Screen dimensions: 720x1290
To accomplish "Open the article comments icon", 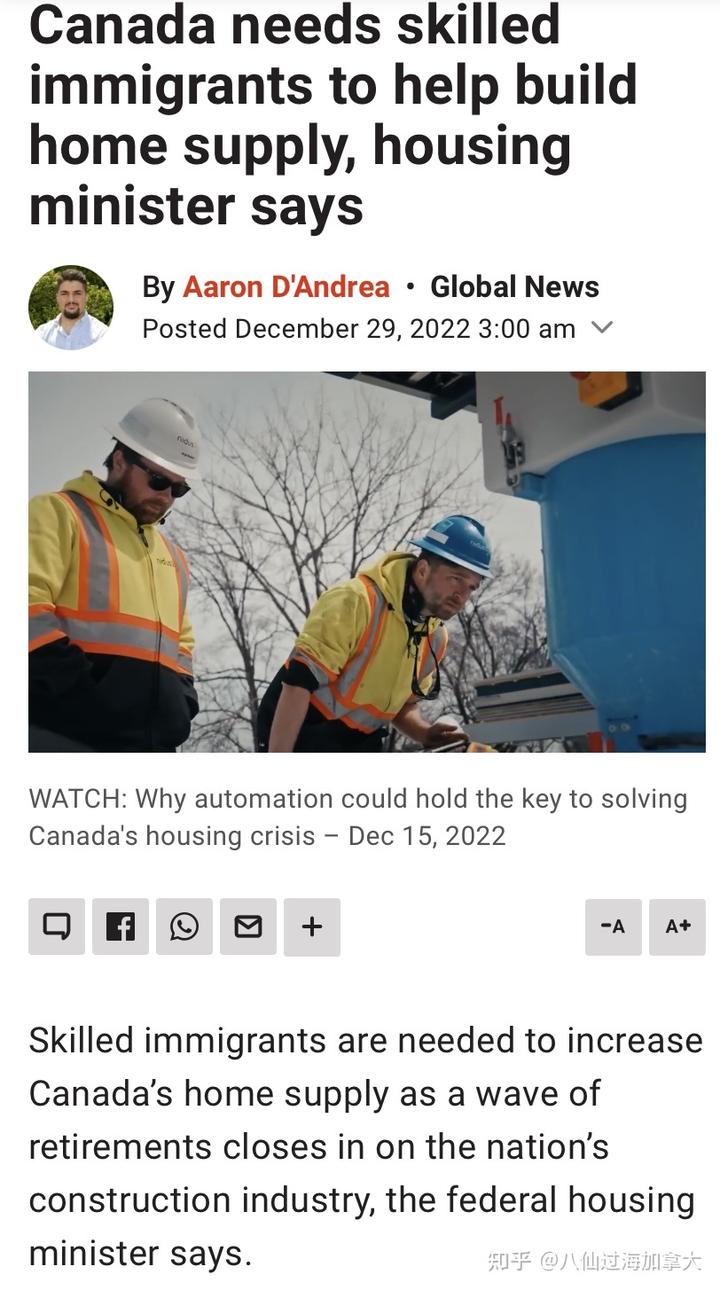I will pyautogui.click(x=57, y=927).
